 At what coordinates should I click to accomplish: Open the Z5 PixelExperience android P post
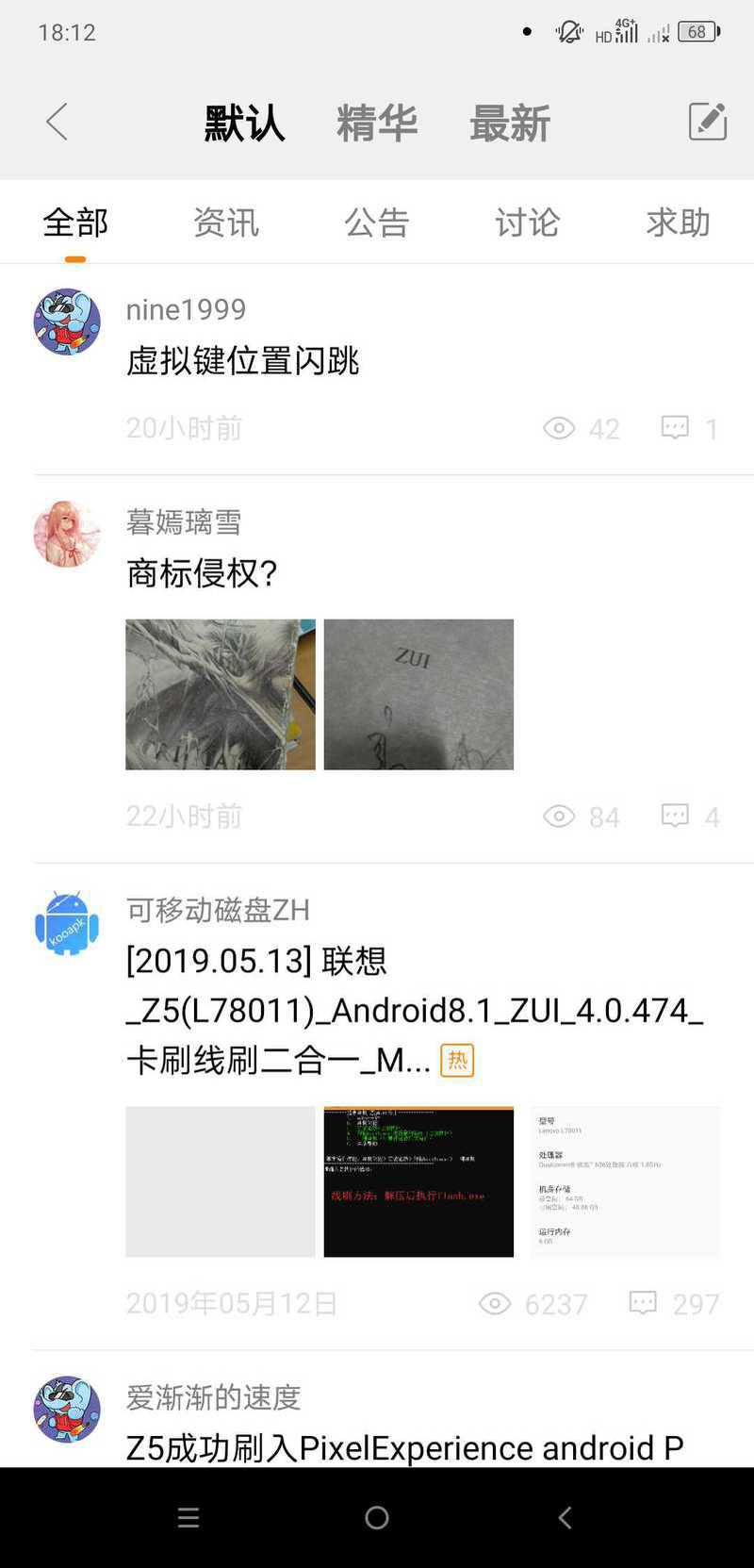pos(405,1447)
